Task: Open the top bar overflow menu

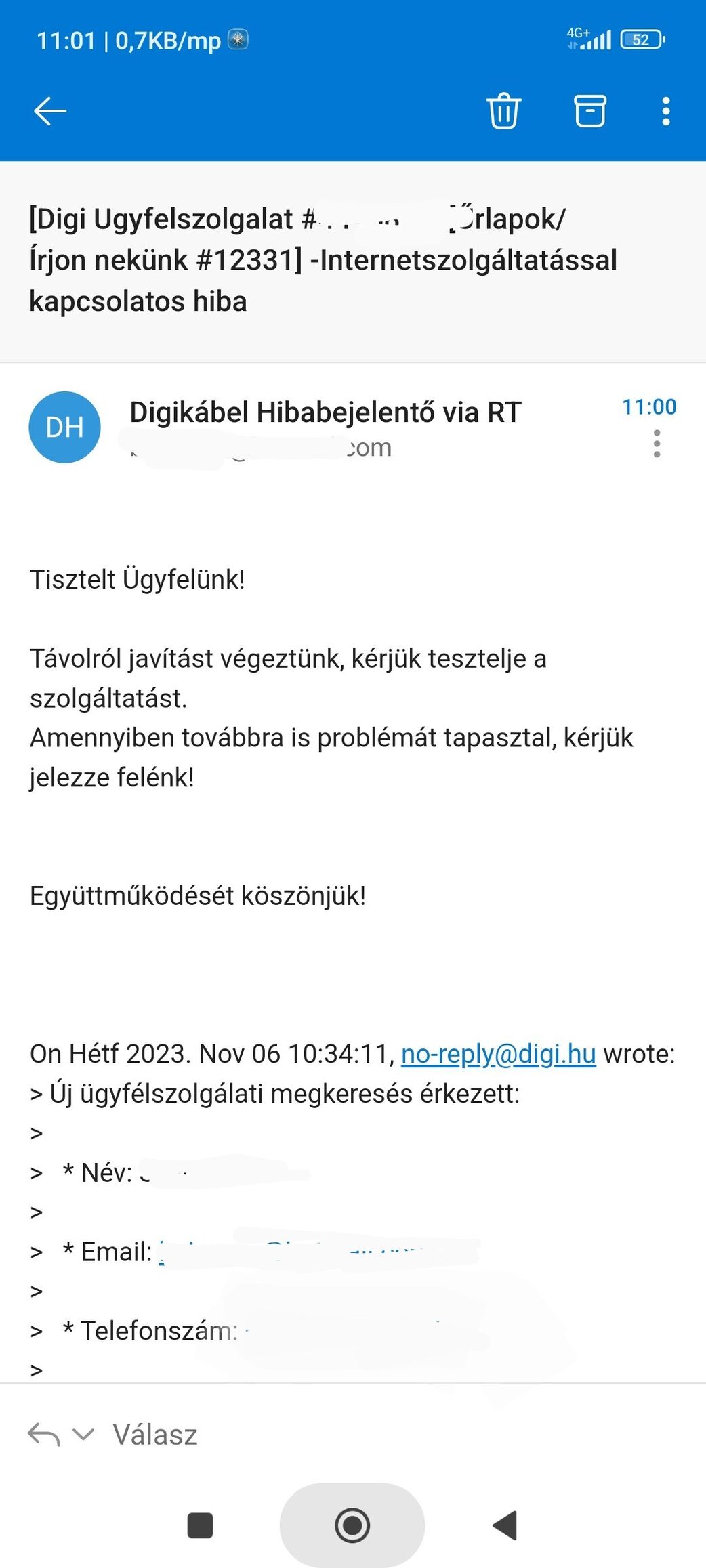Action: (666, 111)
